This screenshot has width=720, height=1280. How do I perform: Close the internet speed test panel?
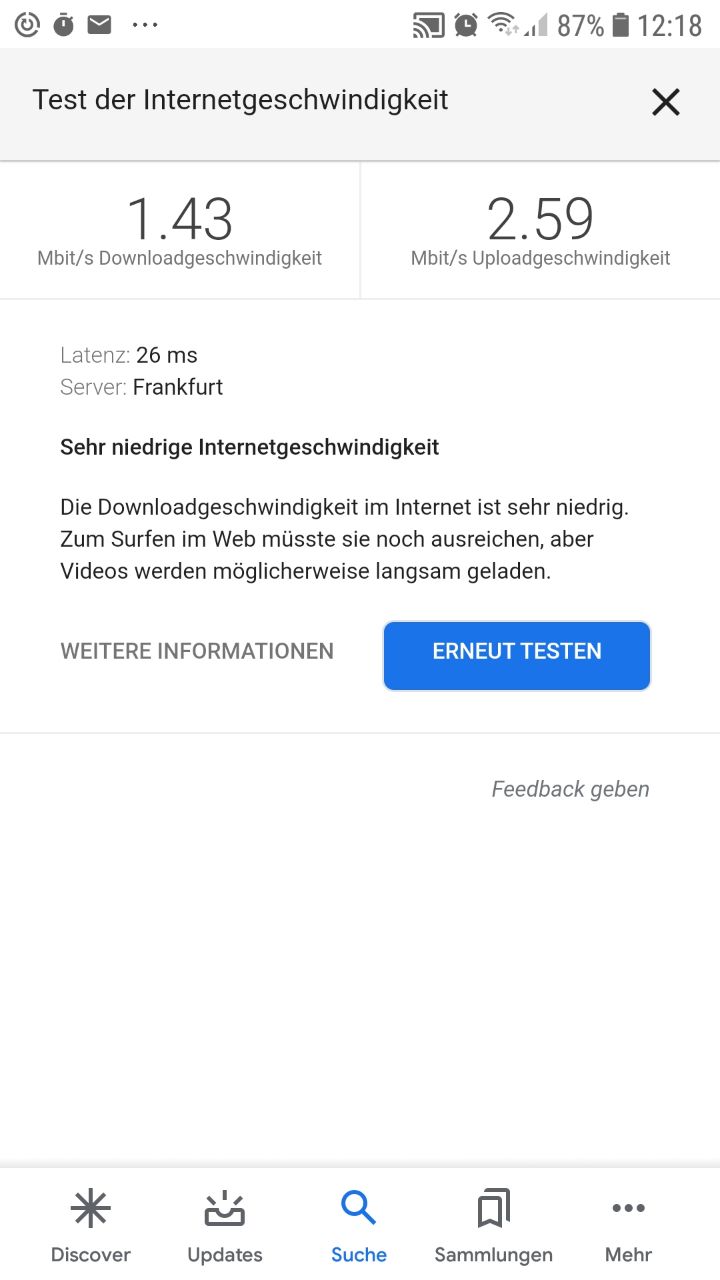click(665, 102)
